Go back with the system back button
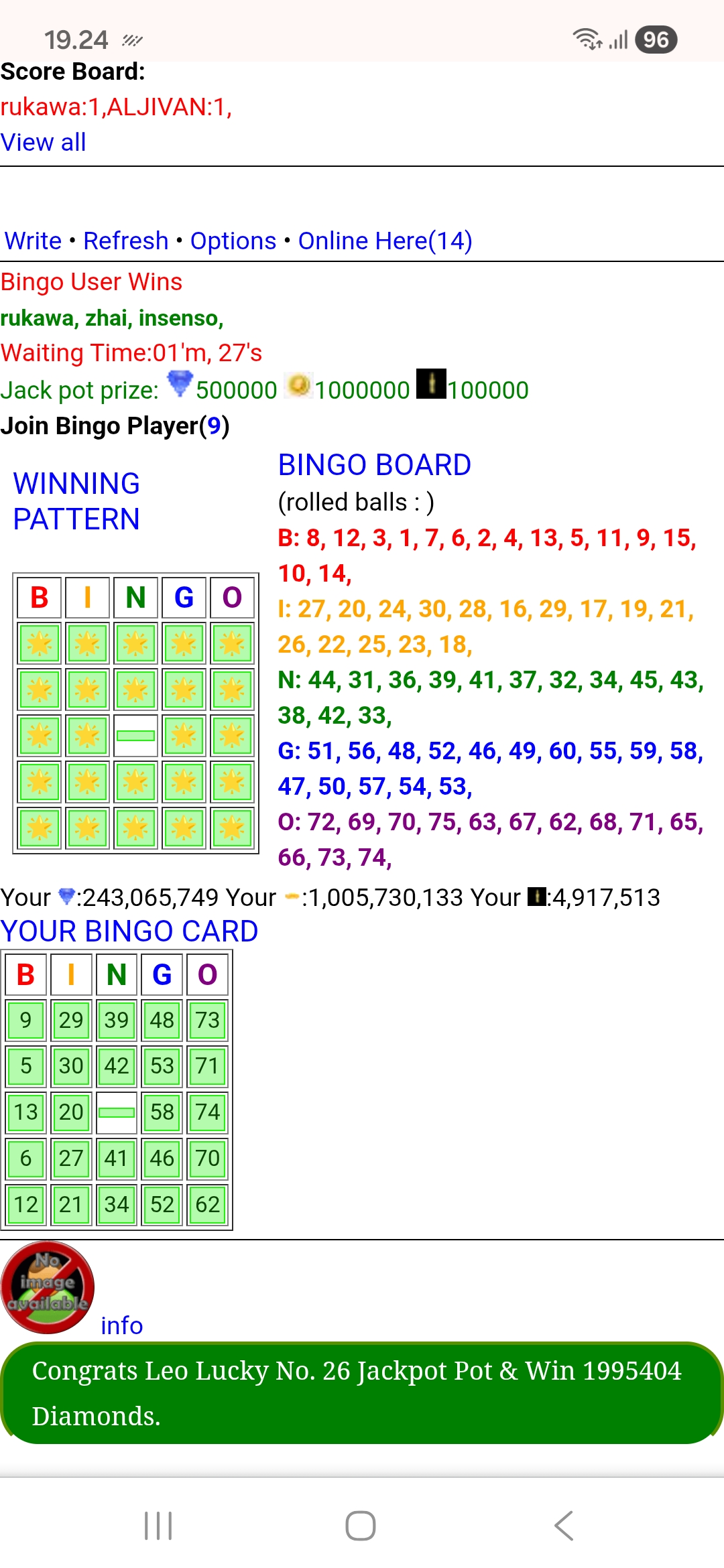Viewport: 724px width, 1568px height. coord(564,1526)
